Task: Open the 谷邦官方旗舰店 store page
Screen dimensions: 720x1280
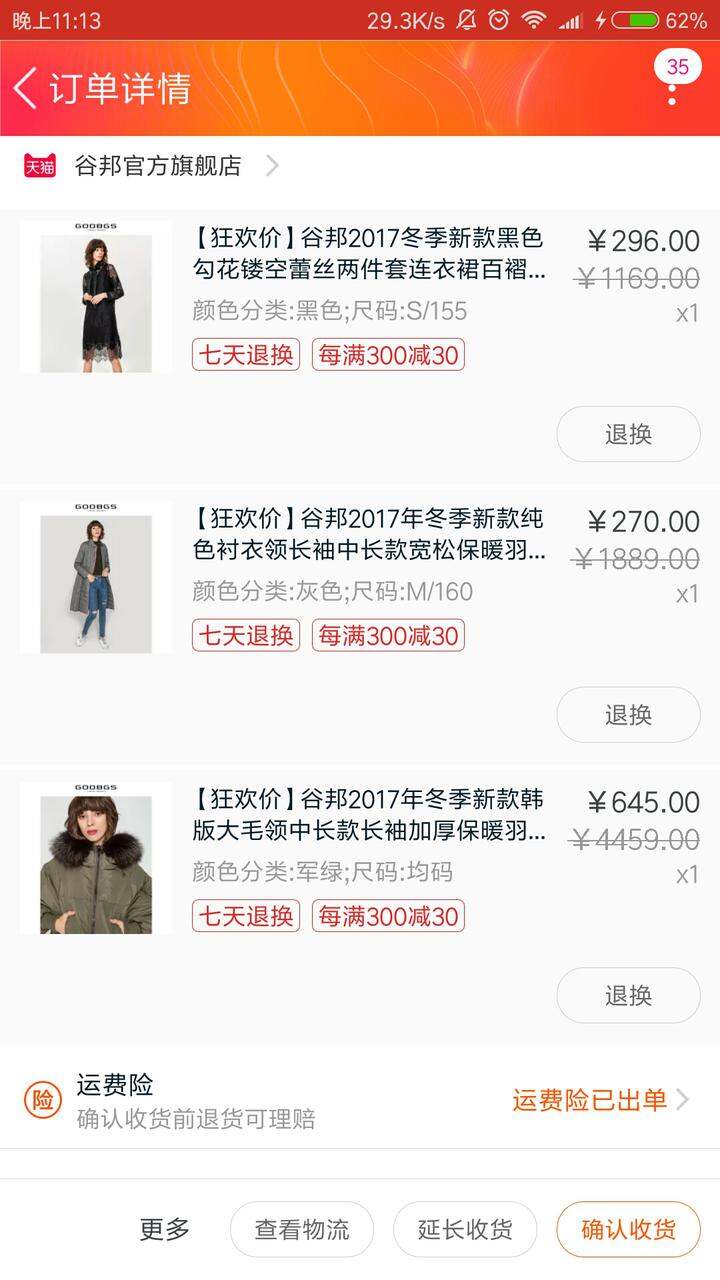Action: tap(150, 166)
